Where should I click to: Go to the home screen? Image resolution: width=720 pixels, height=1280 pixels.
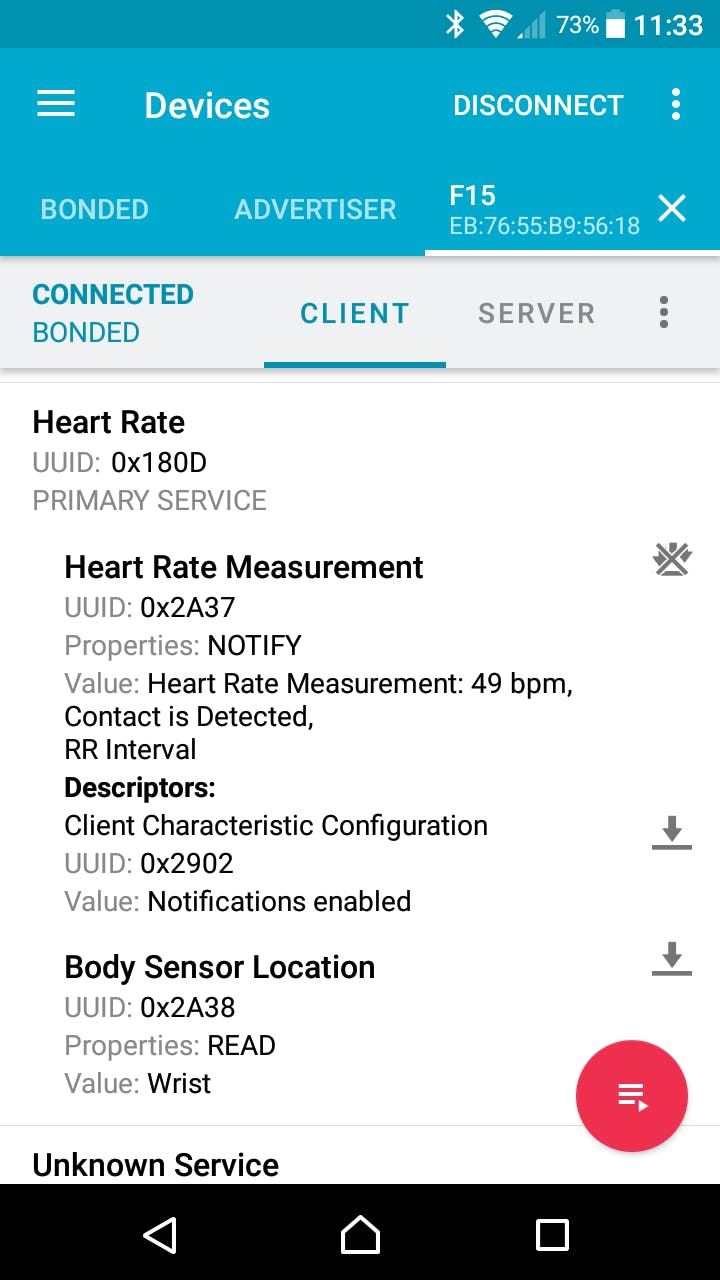[x=360, y=1234]
